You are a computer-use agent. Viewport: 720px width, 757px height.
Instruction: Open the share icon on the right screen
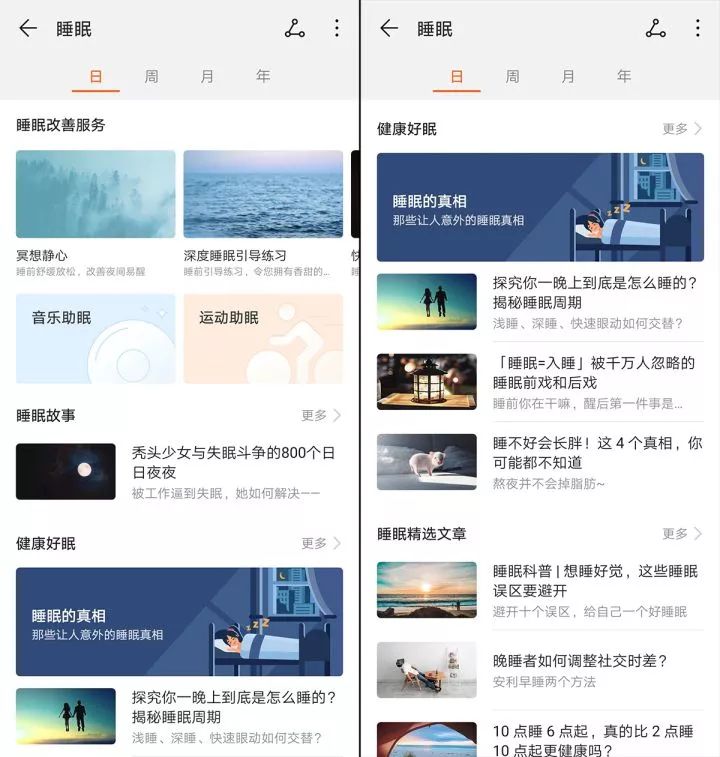coord(655,29)
